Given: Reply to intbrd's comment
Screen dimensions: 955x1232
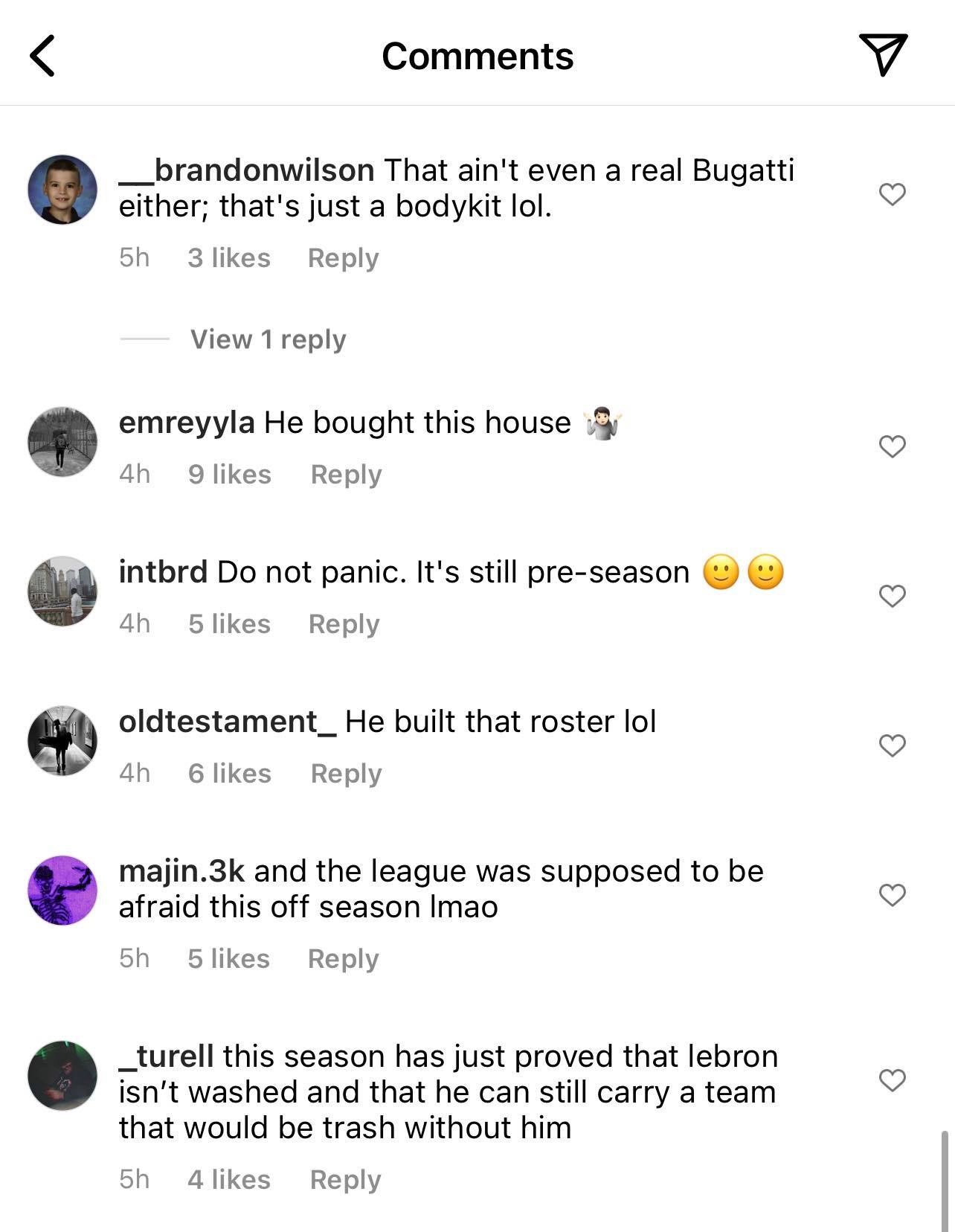Looking at the screenshot, I should pos(344,624).
